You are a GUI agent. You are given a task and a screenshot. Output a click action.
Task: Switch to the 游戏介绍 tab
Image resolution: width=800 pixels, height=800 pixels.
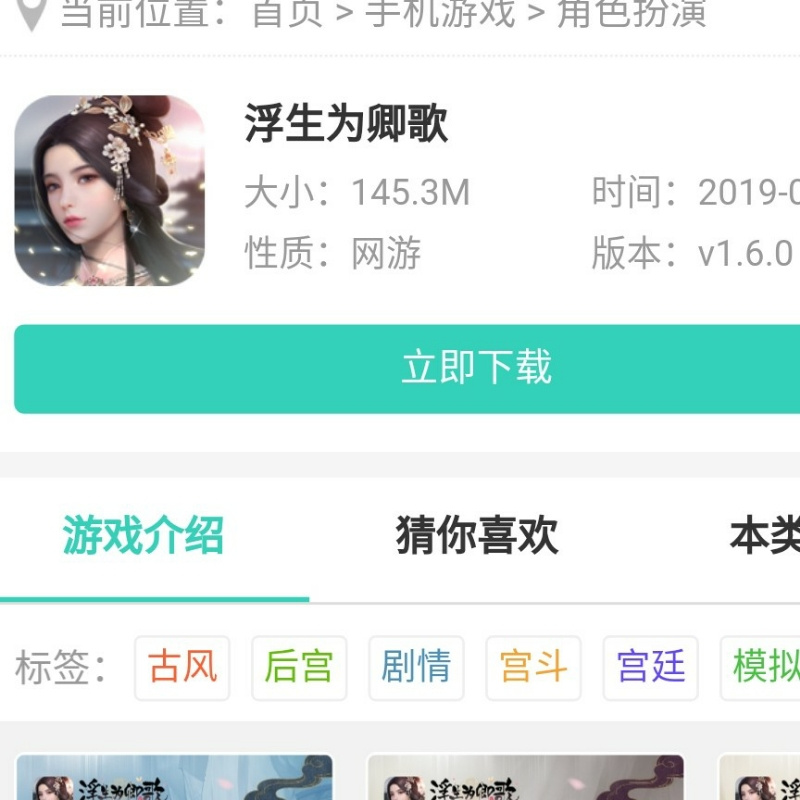(x=143, y=536)
